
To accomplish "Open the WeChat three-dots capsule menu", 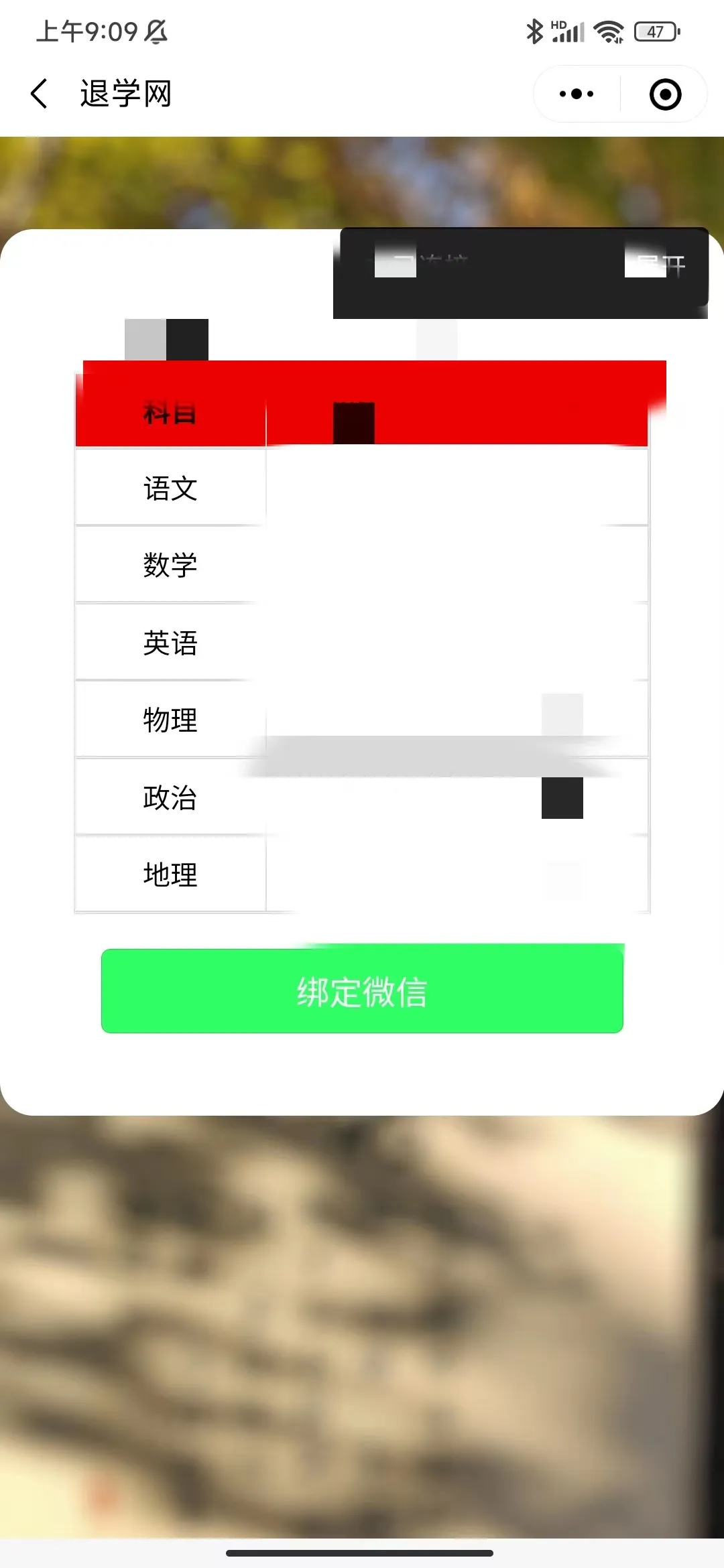I will (x=575, y=94).
